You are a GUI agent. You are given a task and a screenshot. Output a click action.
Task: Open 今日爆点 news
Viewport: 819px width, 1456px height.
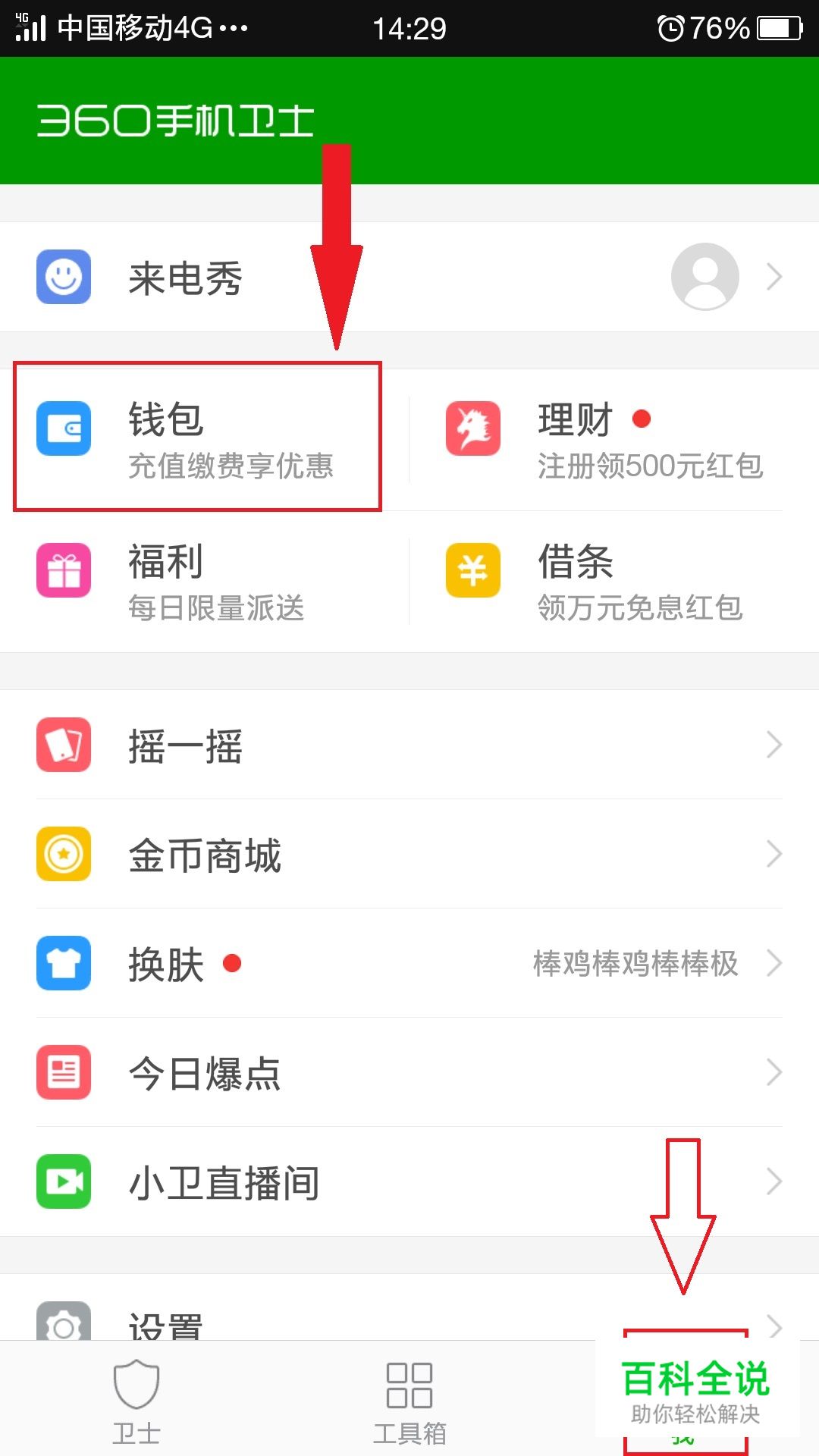[x=409, y=1072]
